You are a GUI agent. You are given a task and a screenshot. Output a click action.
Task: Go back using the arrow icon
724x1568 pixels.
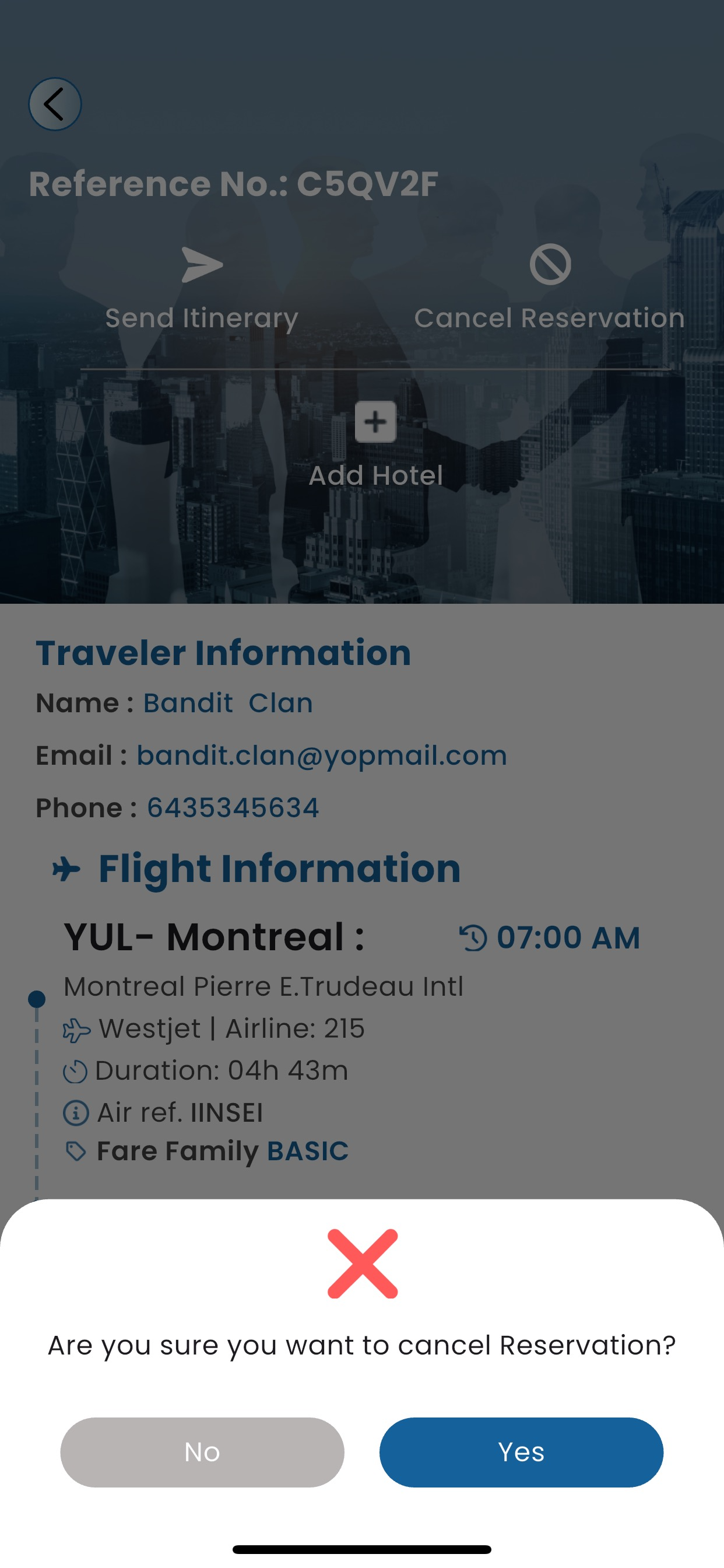click(x=55, y=104)
